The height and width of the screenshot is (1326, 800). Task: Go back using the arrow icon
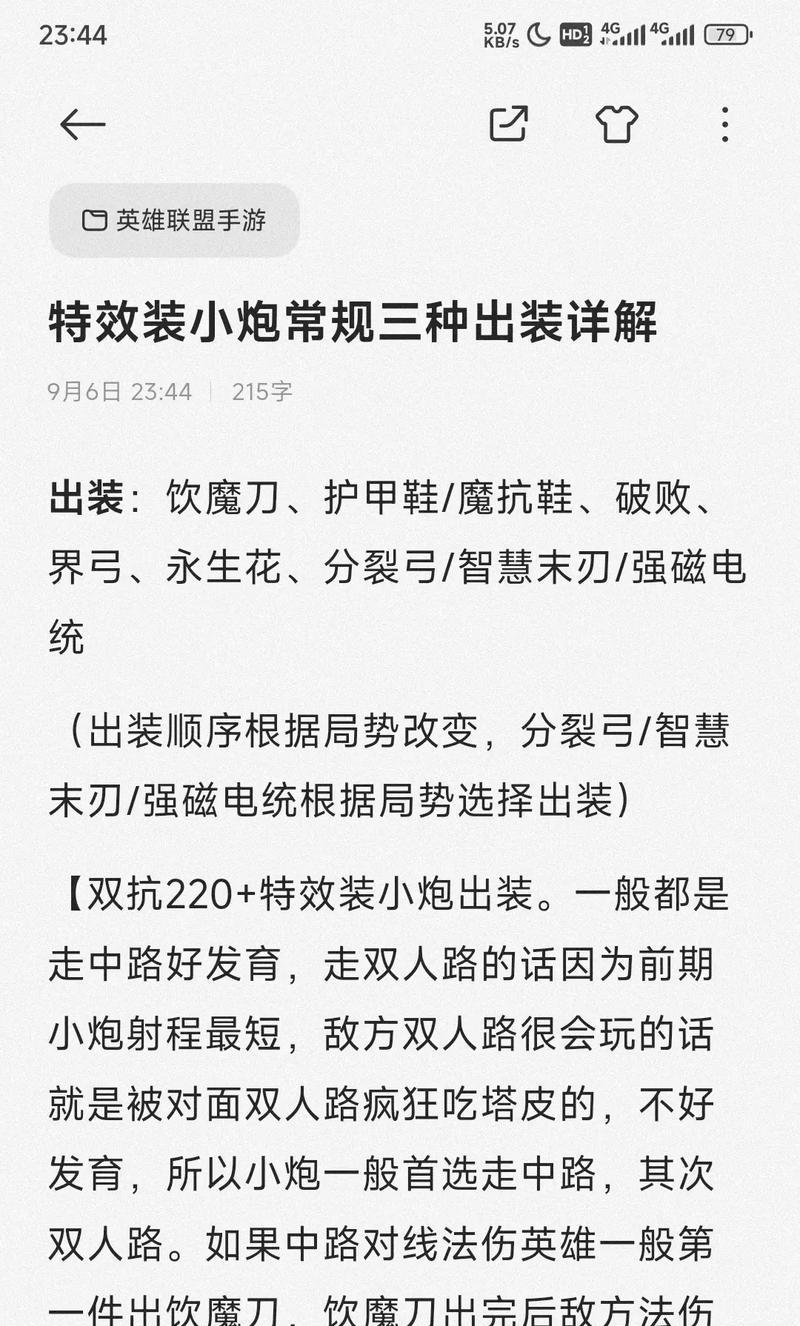[82, 125]
